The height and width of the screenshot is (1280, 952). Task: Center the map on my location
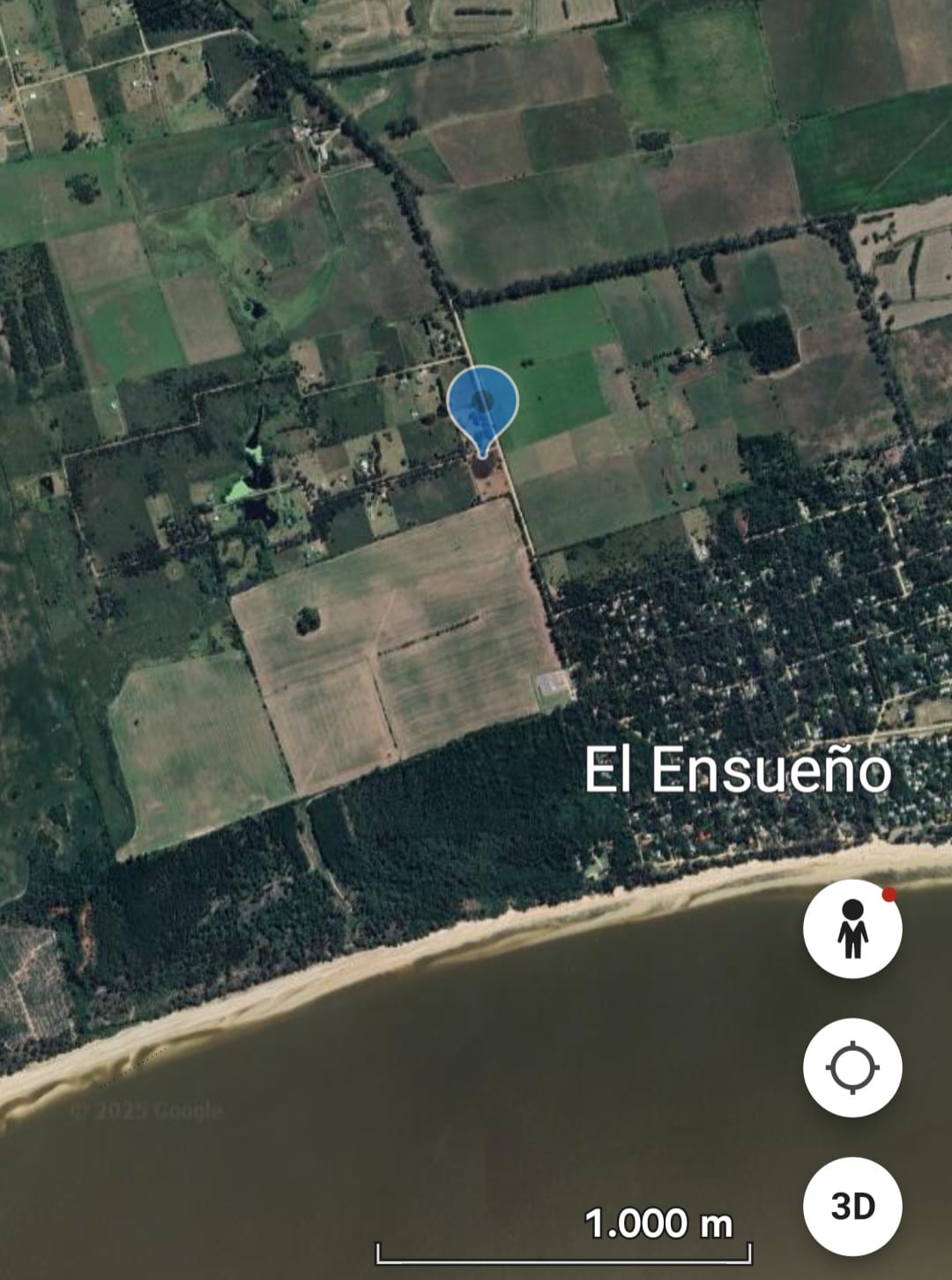[852, 1068]
